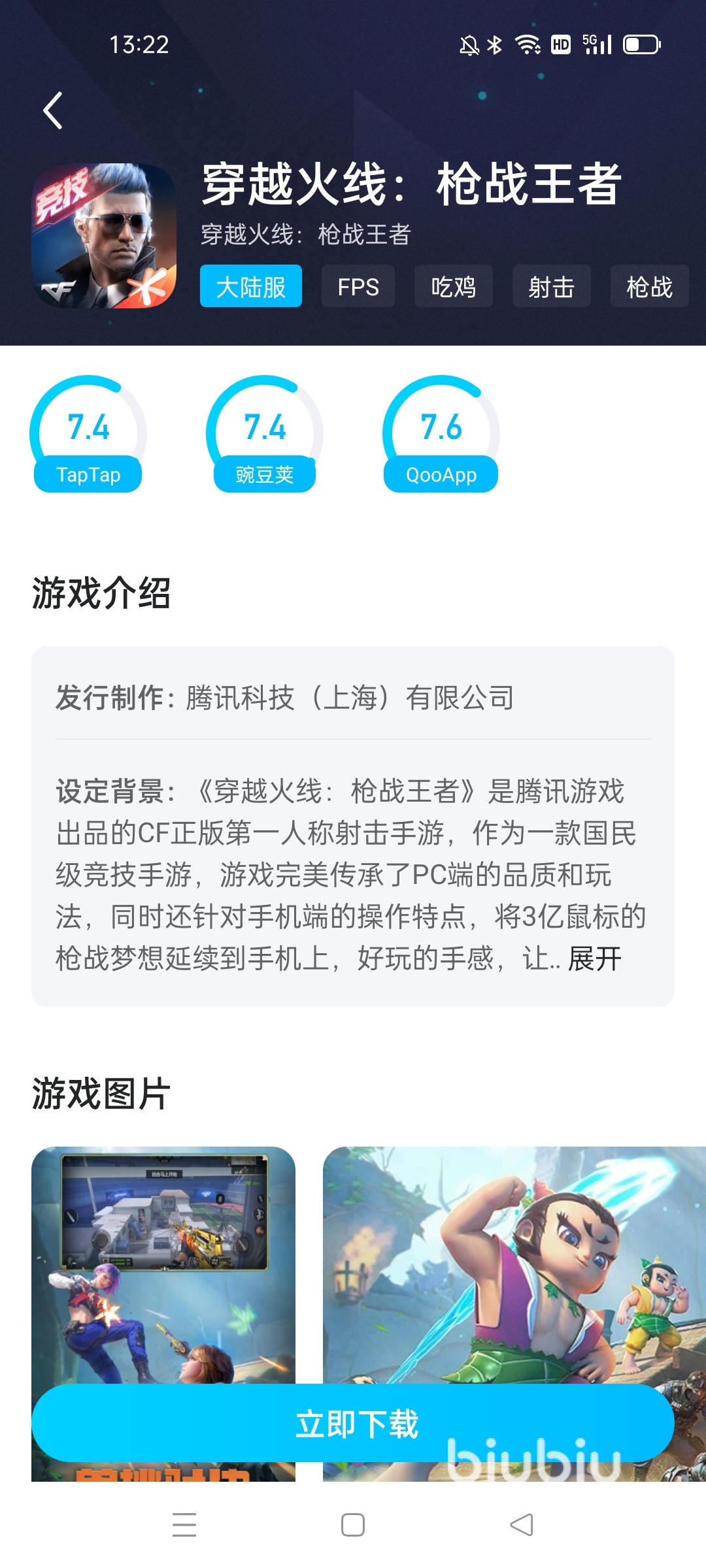Open recent apps from the navigation bar
This screenshot has width=706, height=1568.
point(184,1526)
